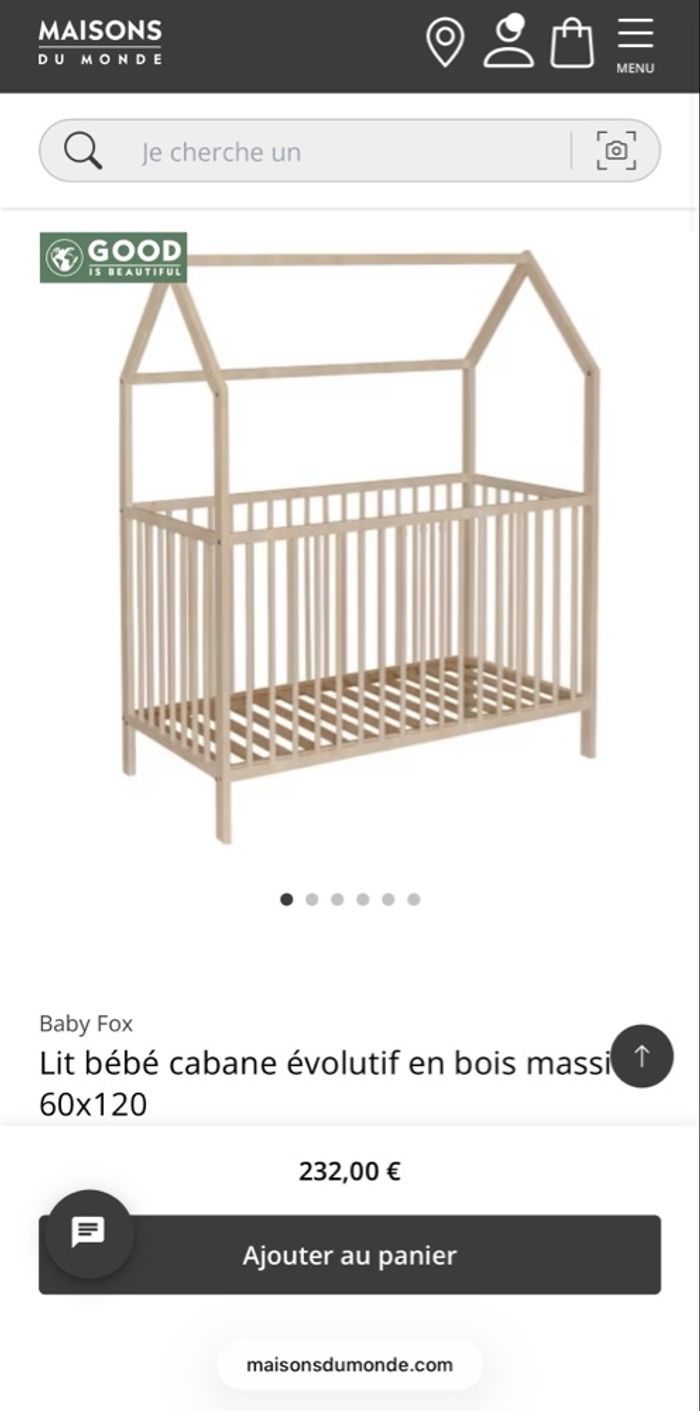View the shopping bag
Screen dimensions: 700x1411
[572, 44]
